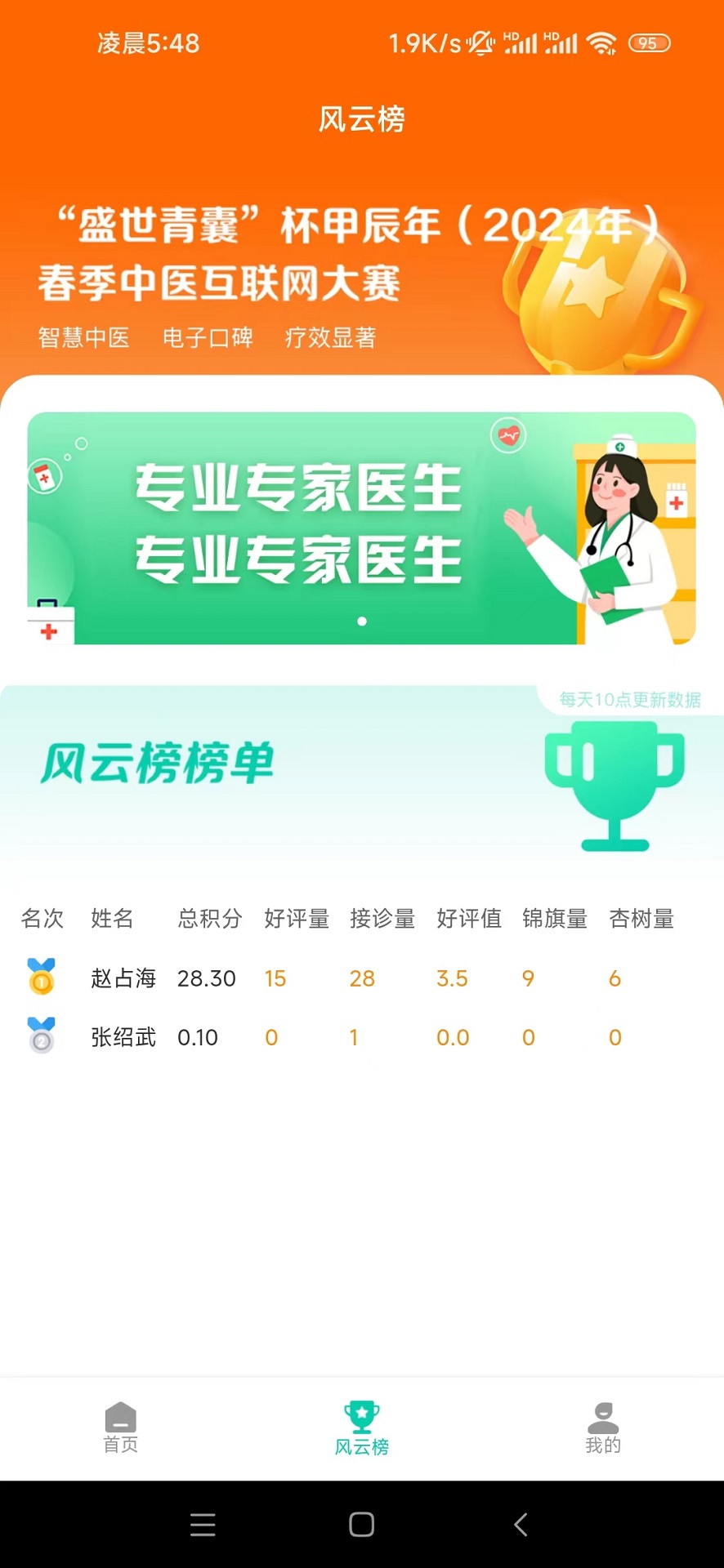Tap the 每天10点更新数据 notice label
This screenshot has height=1568, width=724.
coord(631,700)
